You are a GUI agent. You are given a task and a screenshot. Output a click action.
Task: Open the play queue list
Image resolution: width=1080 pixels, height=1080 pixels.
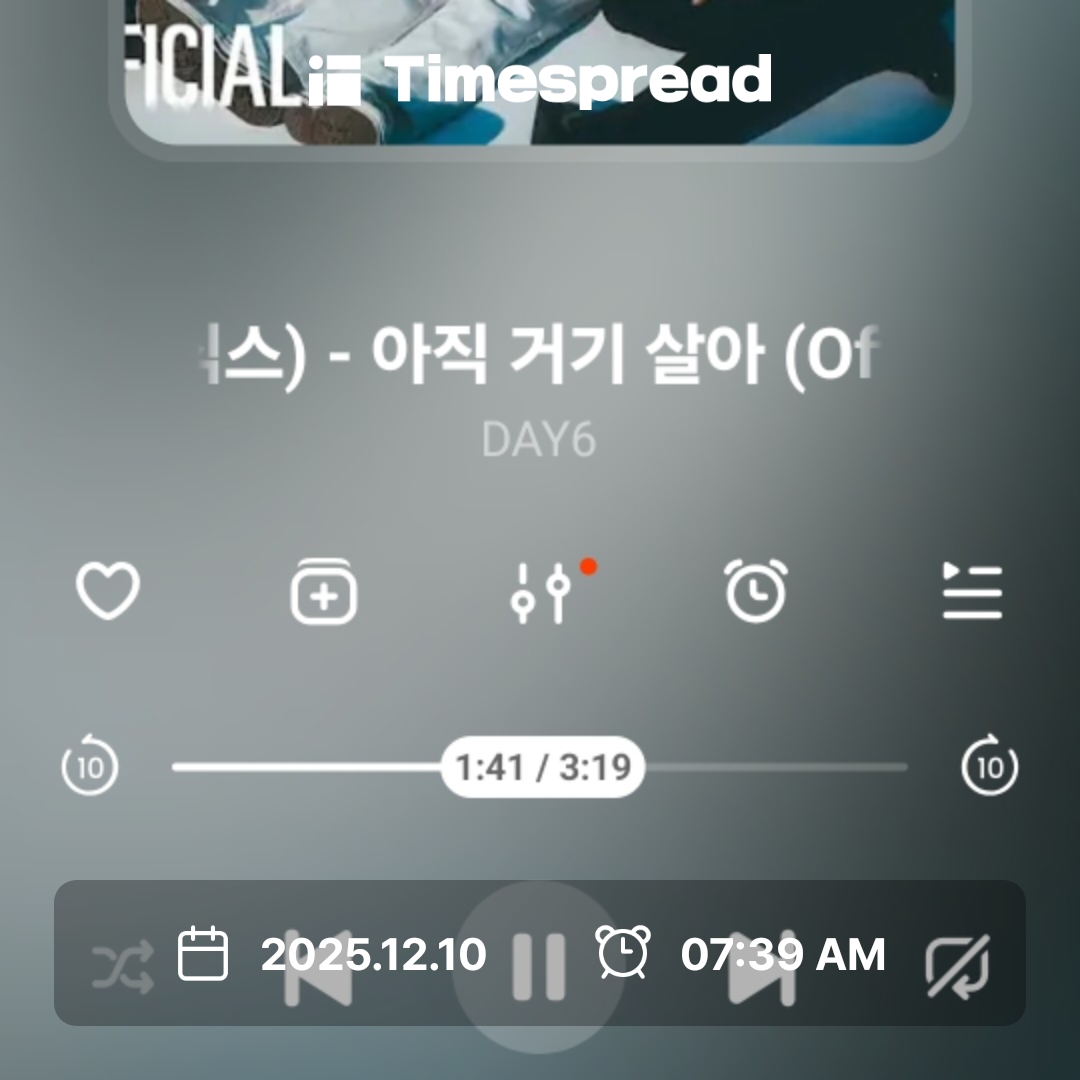click(972, 592)
